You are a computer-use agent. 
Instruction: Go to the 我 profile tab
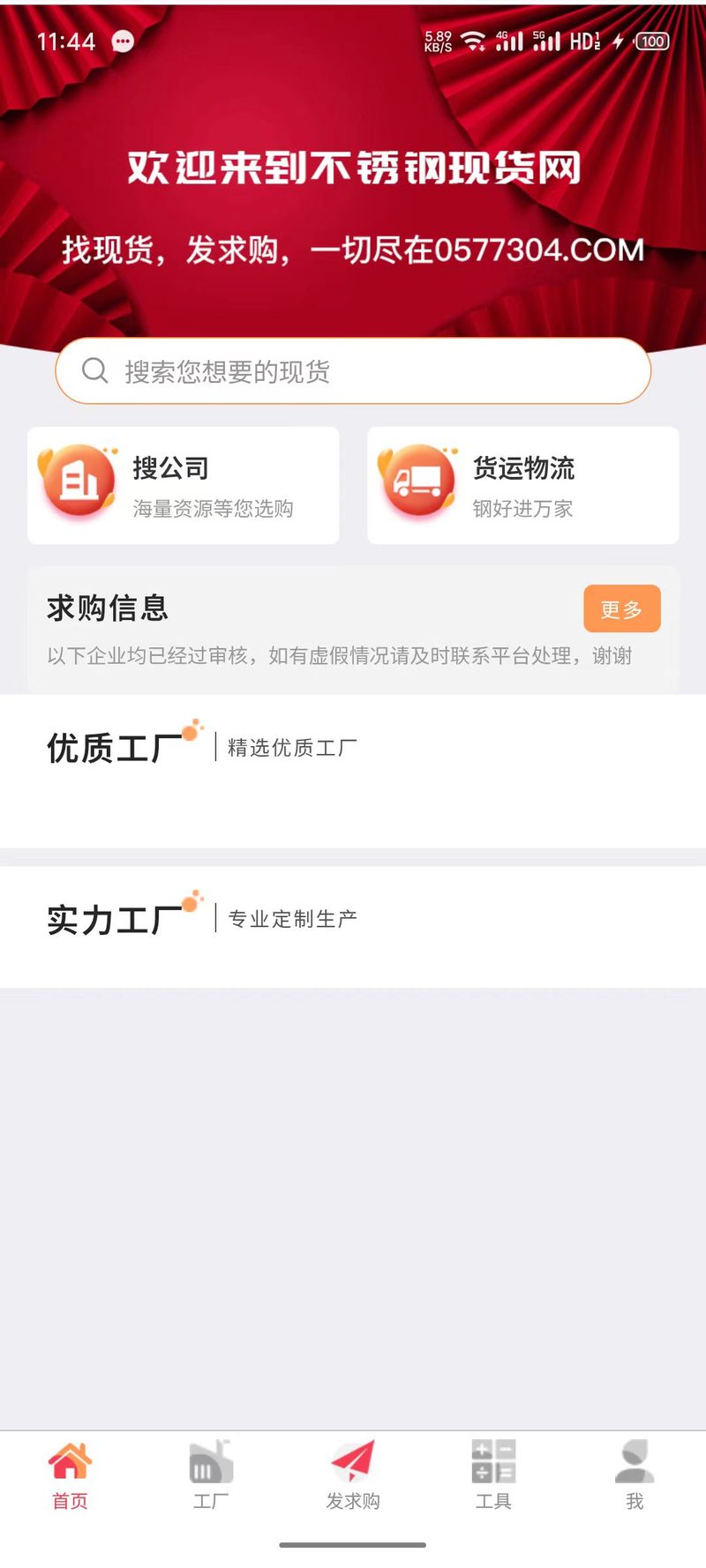pos(635,1475)
